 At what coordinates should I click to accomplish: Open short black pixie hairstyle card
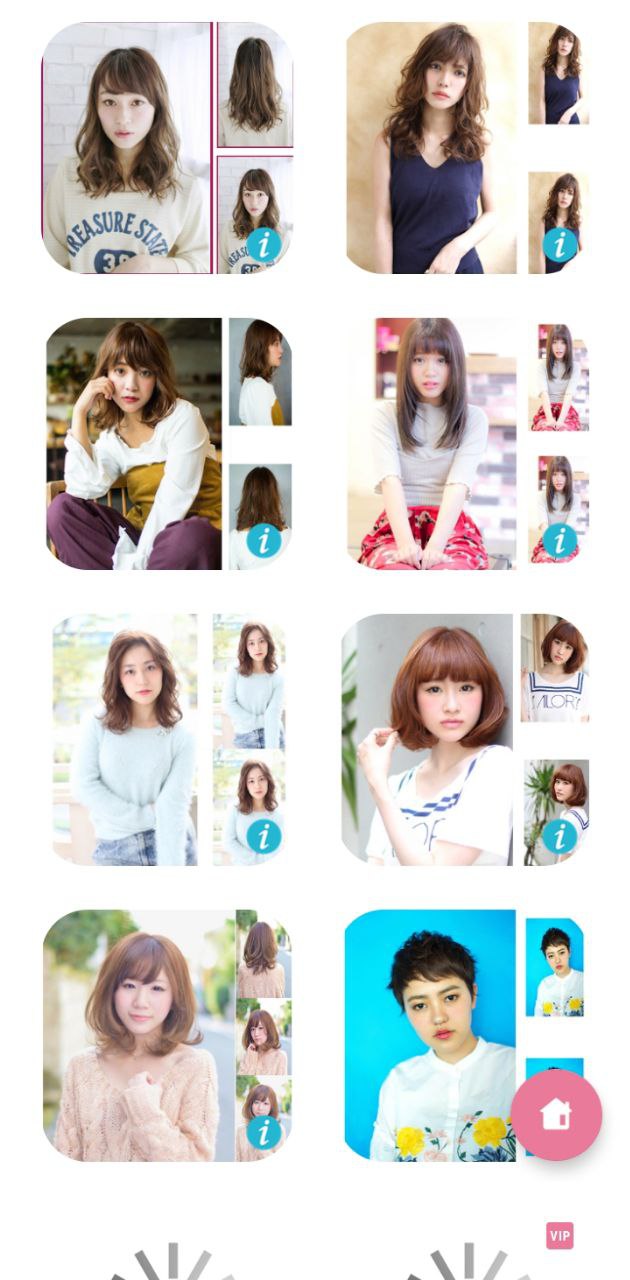pyautogui.click(x=428, y=1036)
